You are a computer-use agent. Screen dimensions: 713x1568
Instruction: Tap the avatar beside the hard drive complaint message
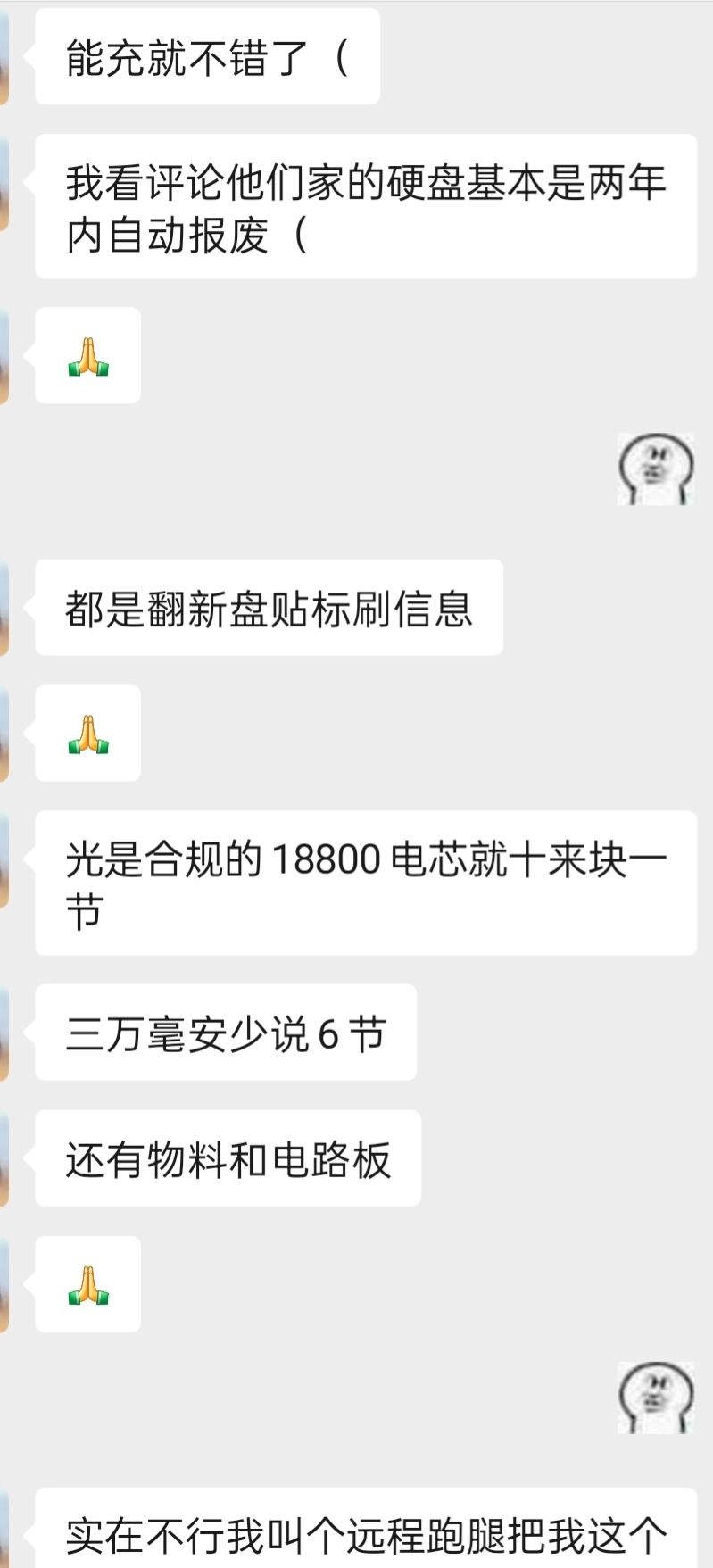[7, 178]
